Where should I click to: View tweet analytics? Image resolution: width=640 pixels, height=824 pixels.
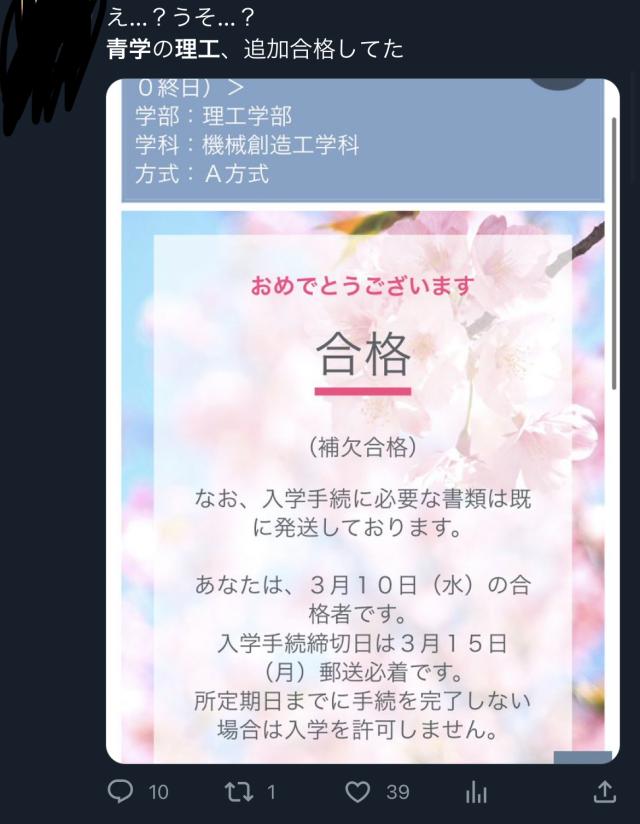coord(477,793)
